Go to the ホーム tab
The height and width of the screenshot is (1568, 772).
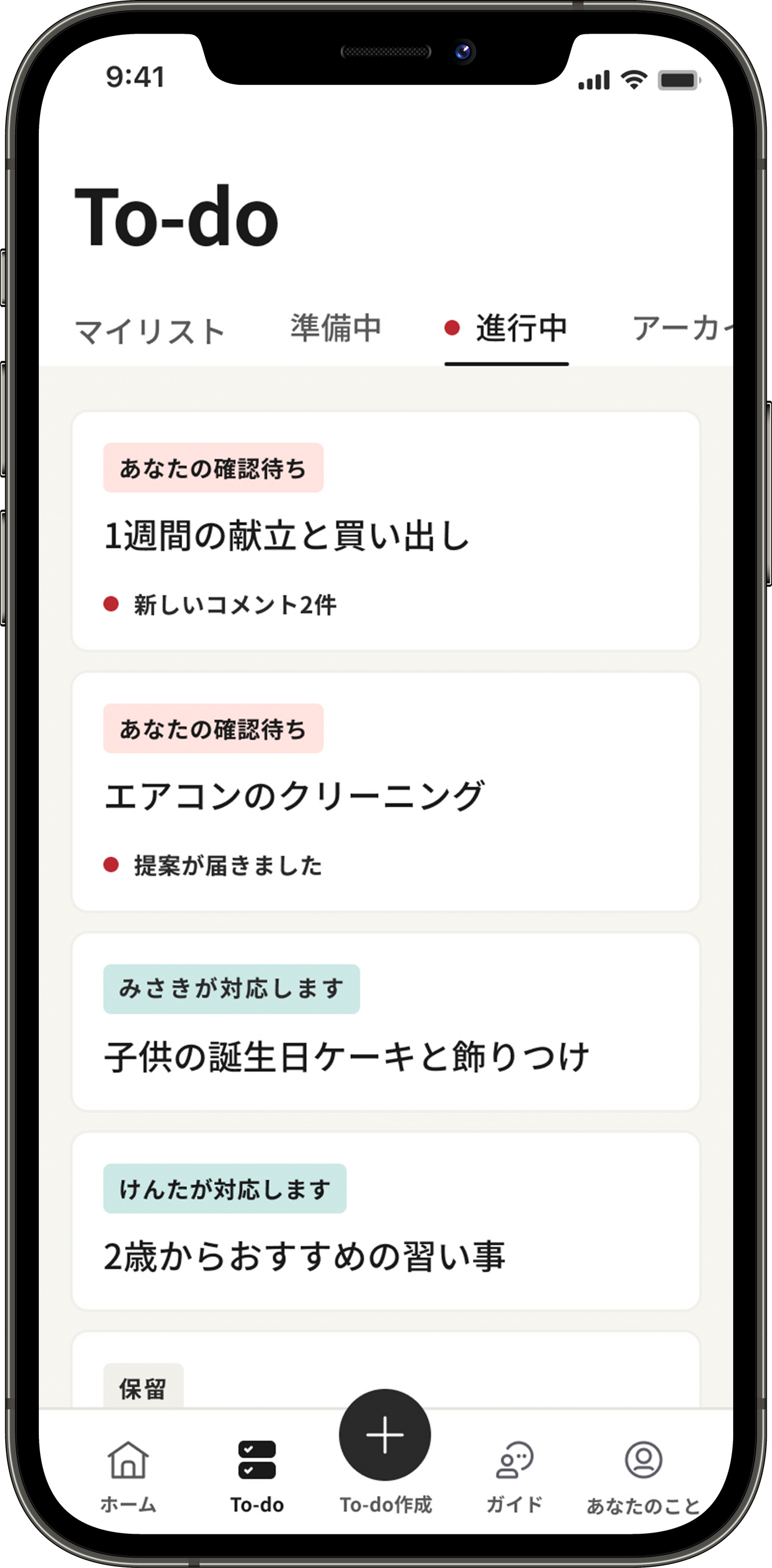[128, 1476]
